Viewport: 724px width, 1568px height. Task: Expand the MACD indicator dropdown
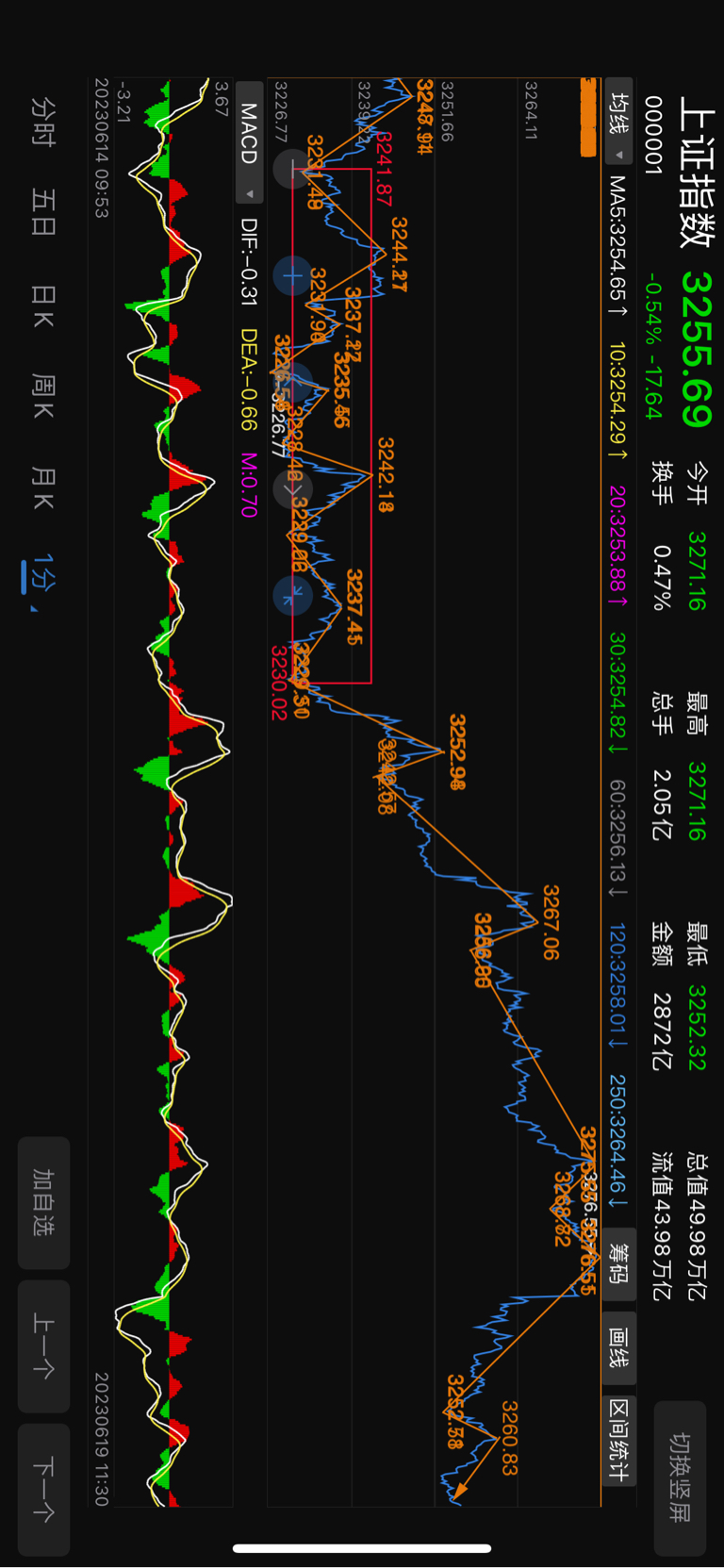pyautogui.click(x=249, y=151)
